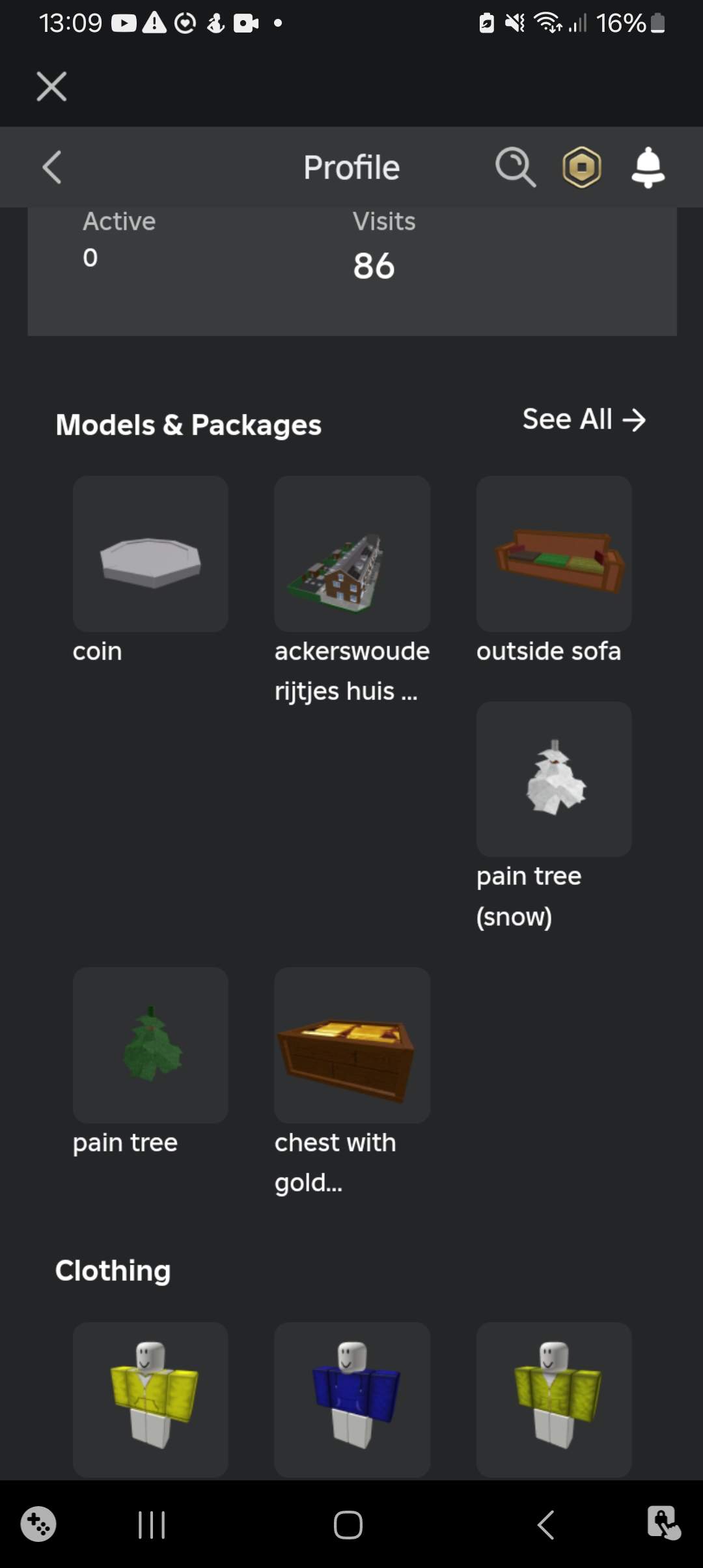
Task: Close the Roblox overlay with the X icon
Action: (x=51, y=85)
